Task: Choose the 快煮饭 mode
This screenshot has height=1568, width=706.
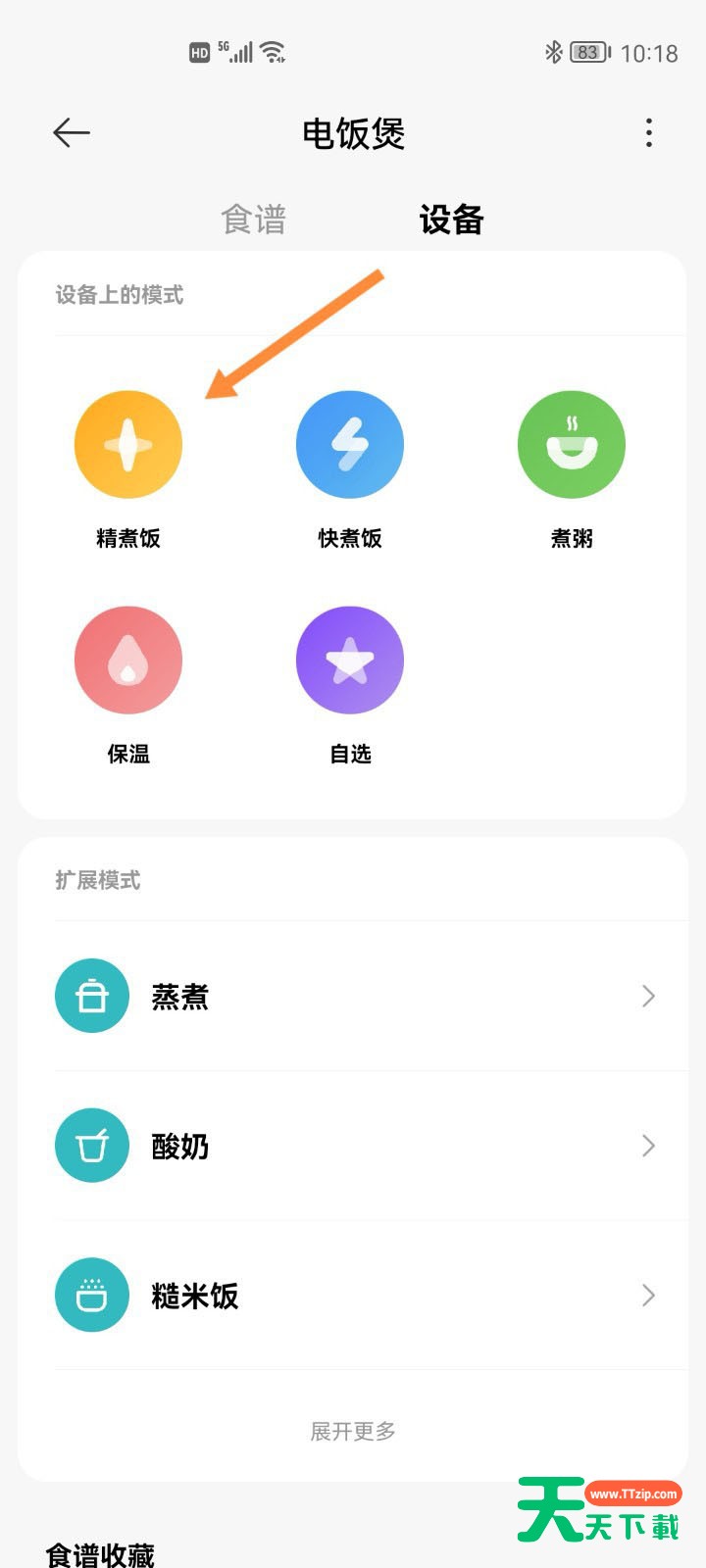Action: pyautogui.click(x=350, y=444)
